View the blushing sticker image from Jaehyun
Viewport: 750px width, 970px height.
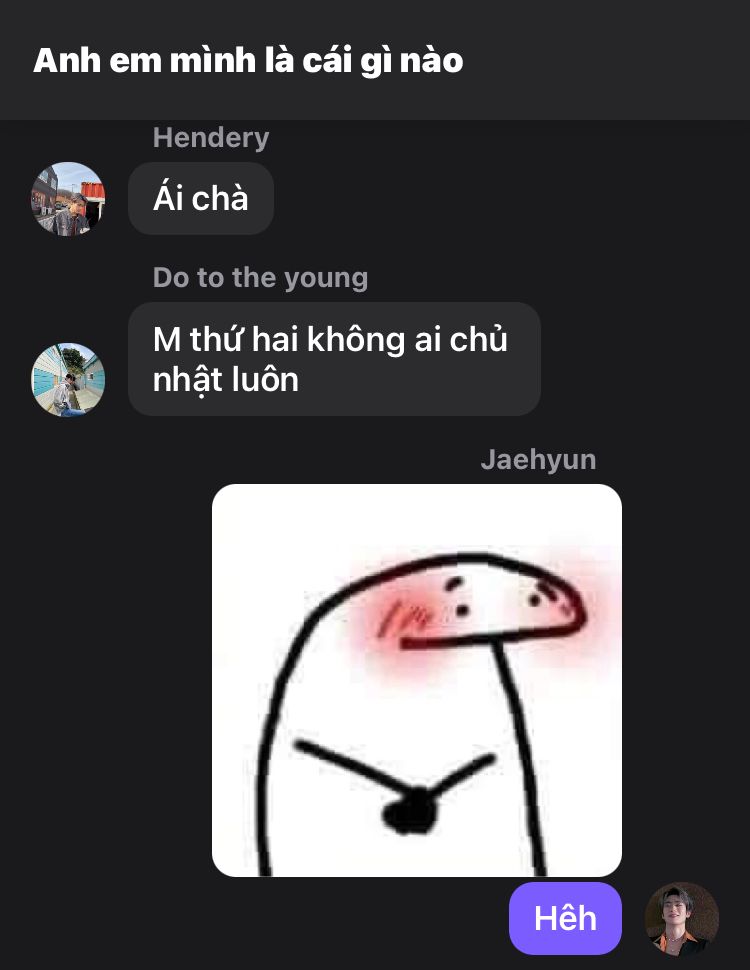[416, 680]
